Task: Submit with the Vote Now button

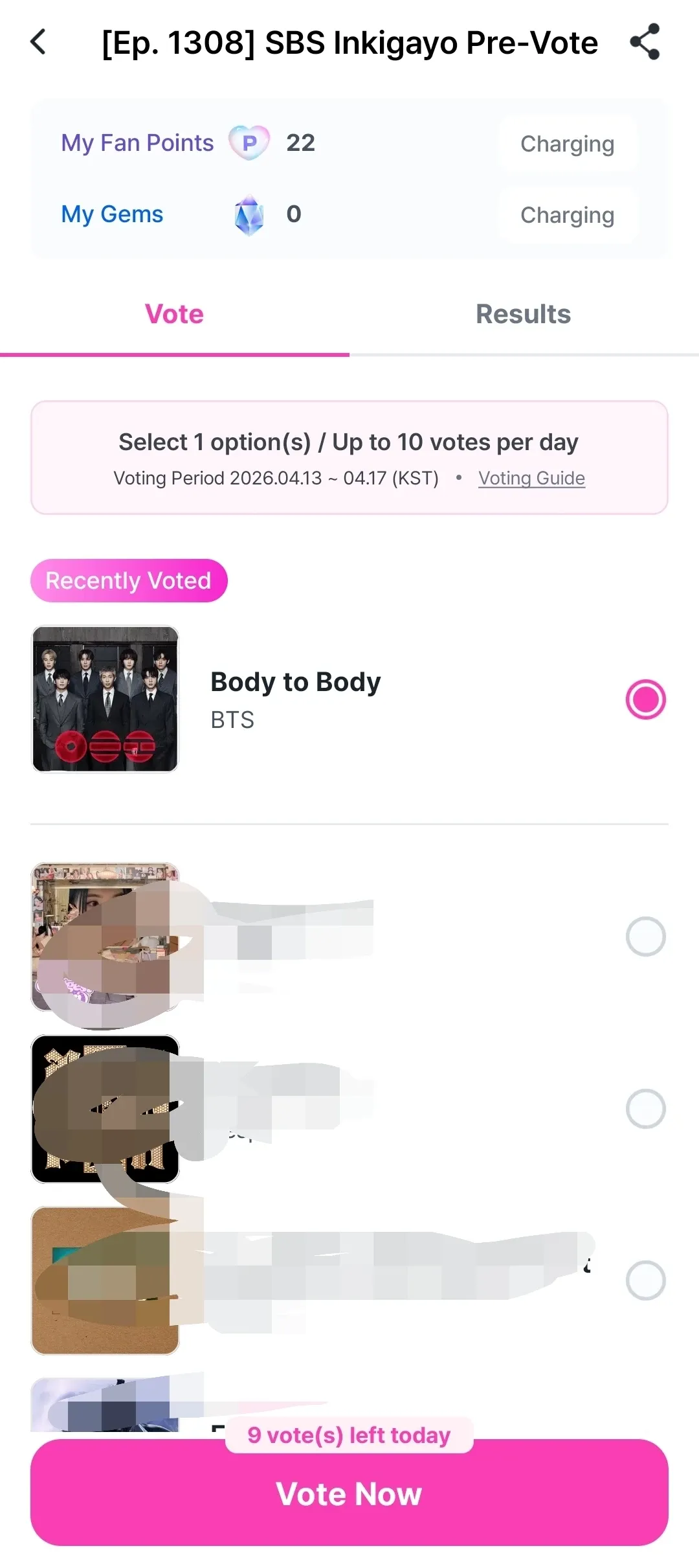Action: point(349,1494)
